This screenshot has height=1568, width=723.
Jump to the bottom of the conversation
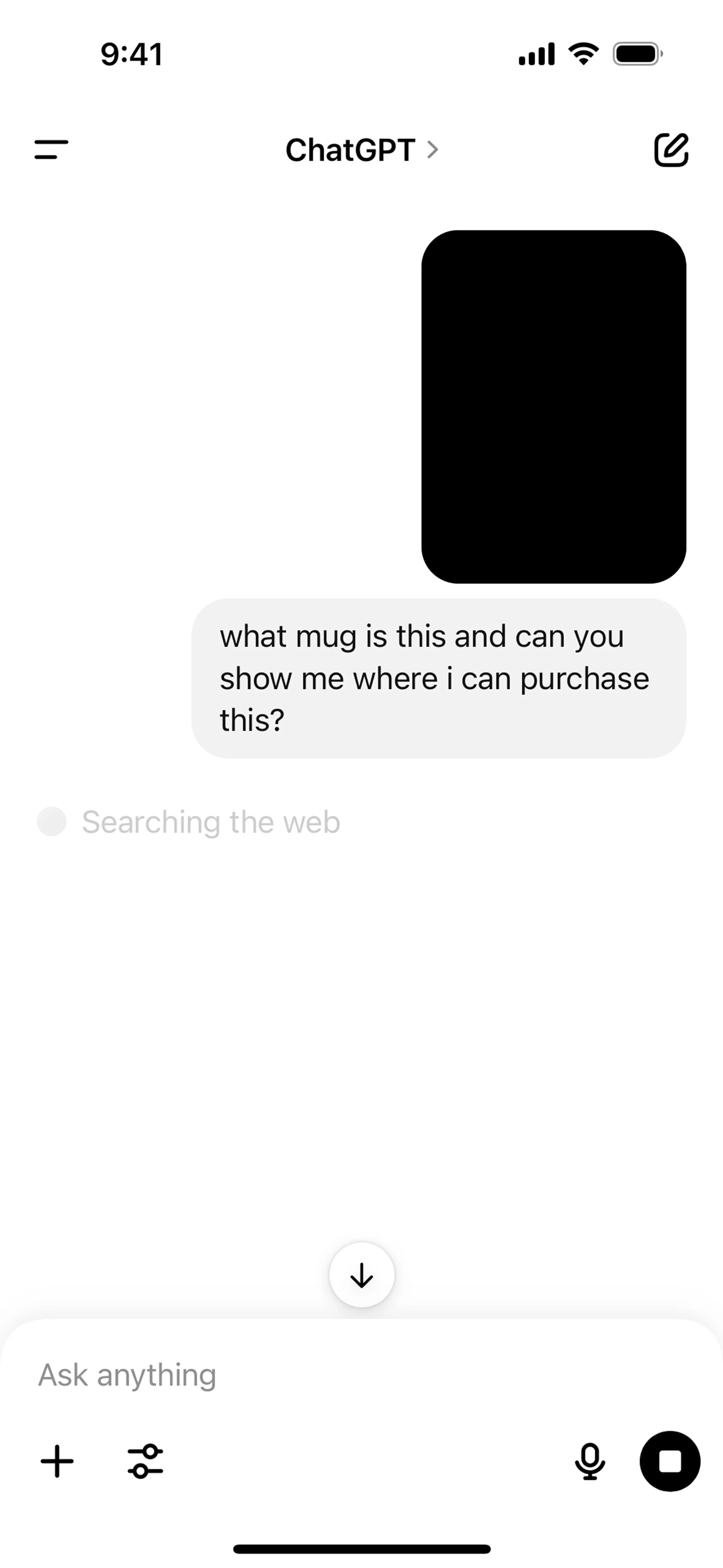(361, 1275)
